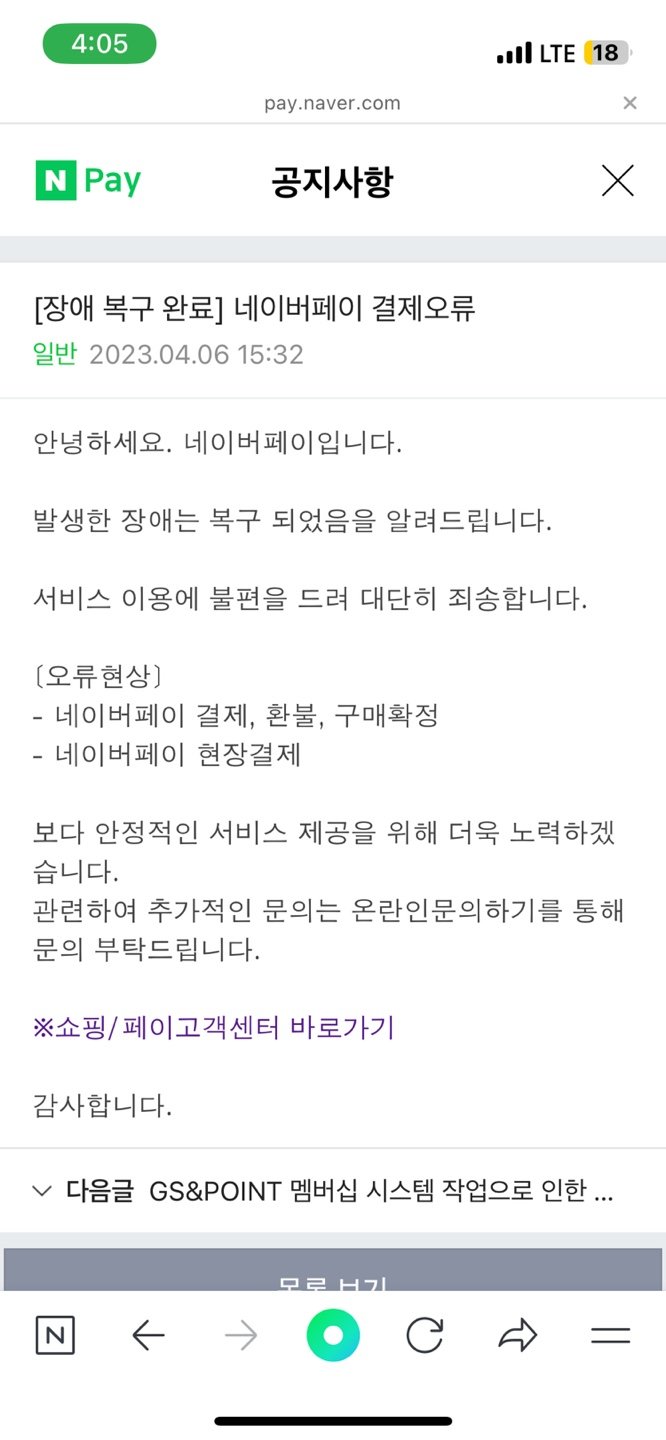
Task: Open next notice about GS&POINT 멤버십
Action: [332, 1191]
